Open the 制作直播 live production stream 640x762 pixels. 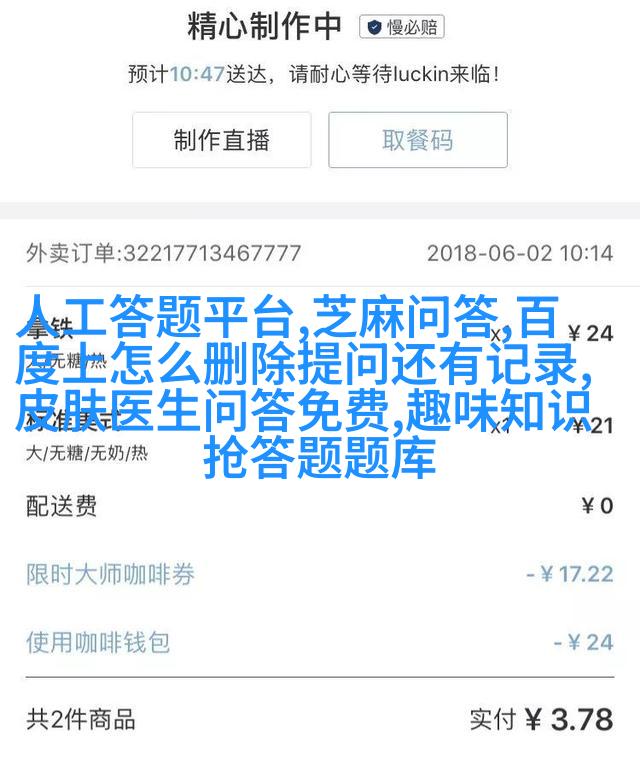coord(221,140)
